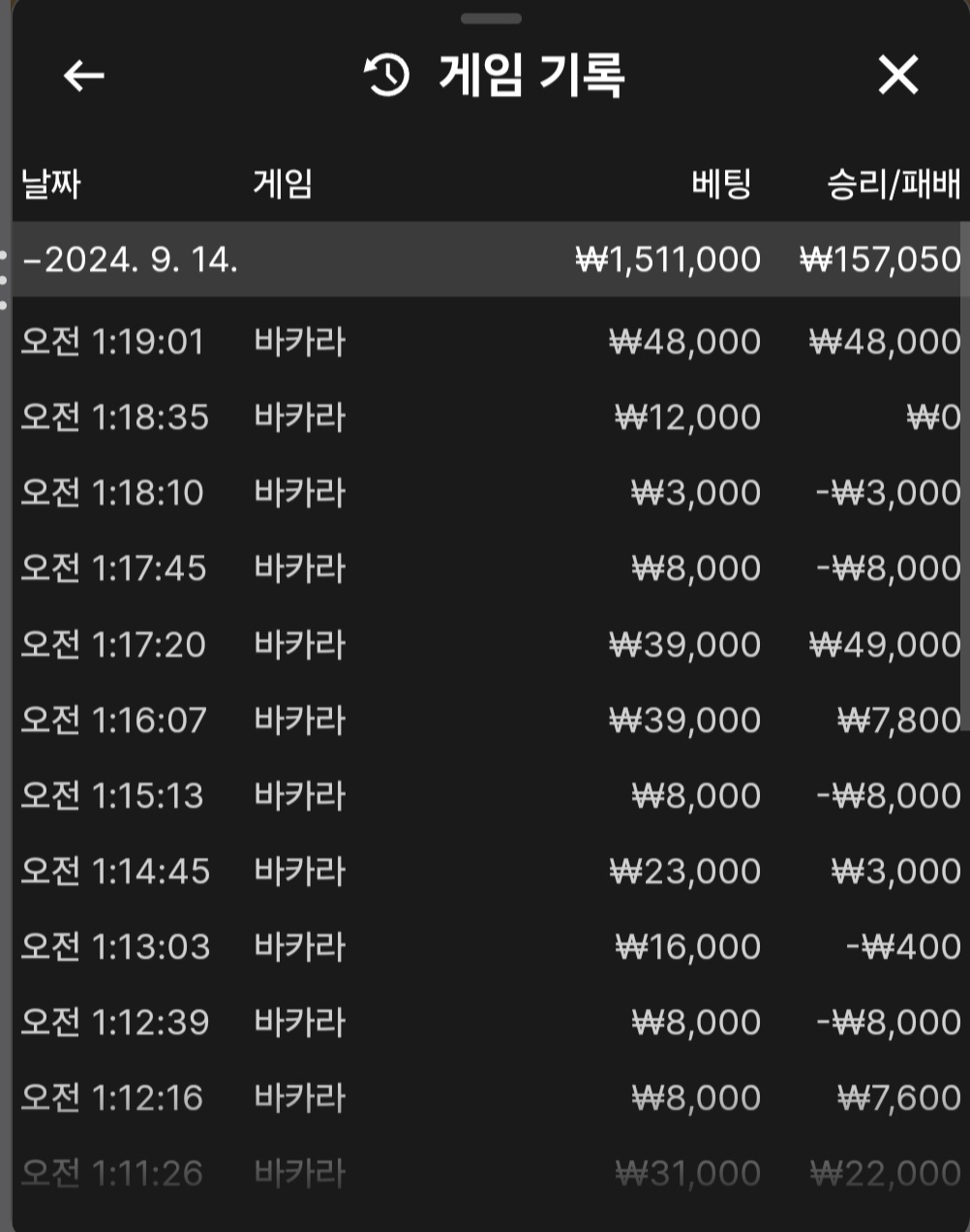Open the 1:18:10 baccarat record
Viewport: 970px width, 1232px height.
pyautogui.click(x=484, y=493)
